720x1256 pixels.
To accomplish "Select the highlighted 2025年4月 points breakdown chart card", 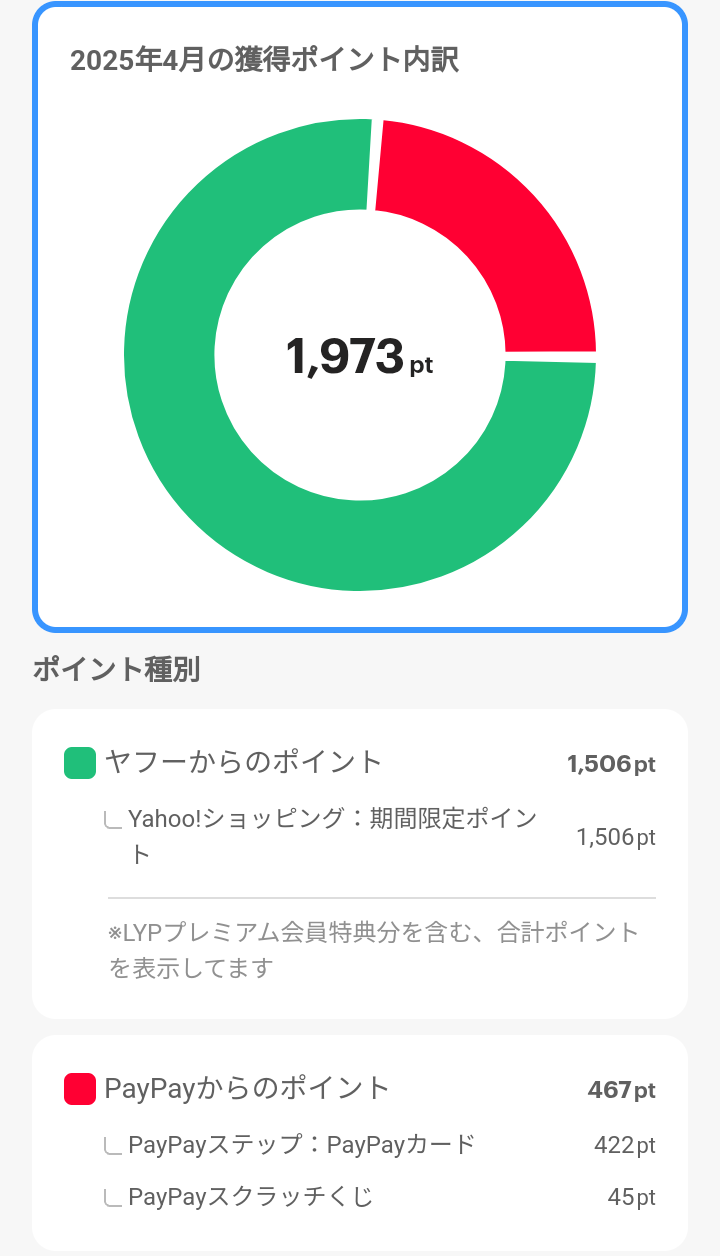I will (360, 318).
